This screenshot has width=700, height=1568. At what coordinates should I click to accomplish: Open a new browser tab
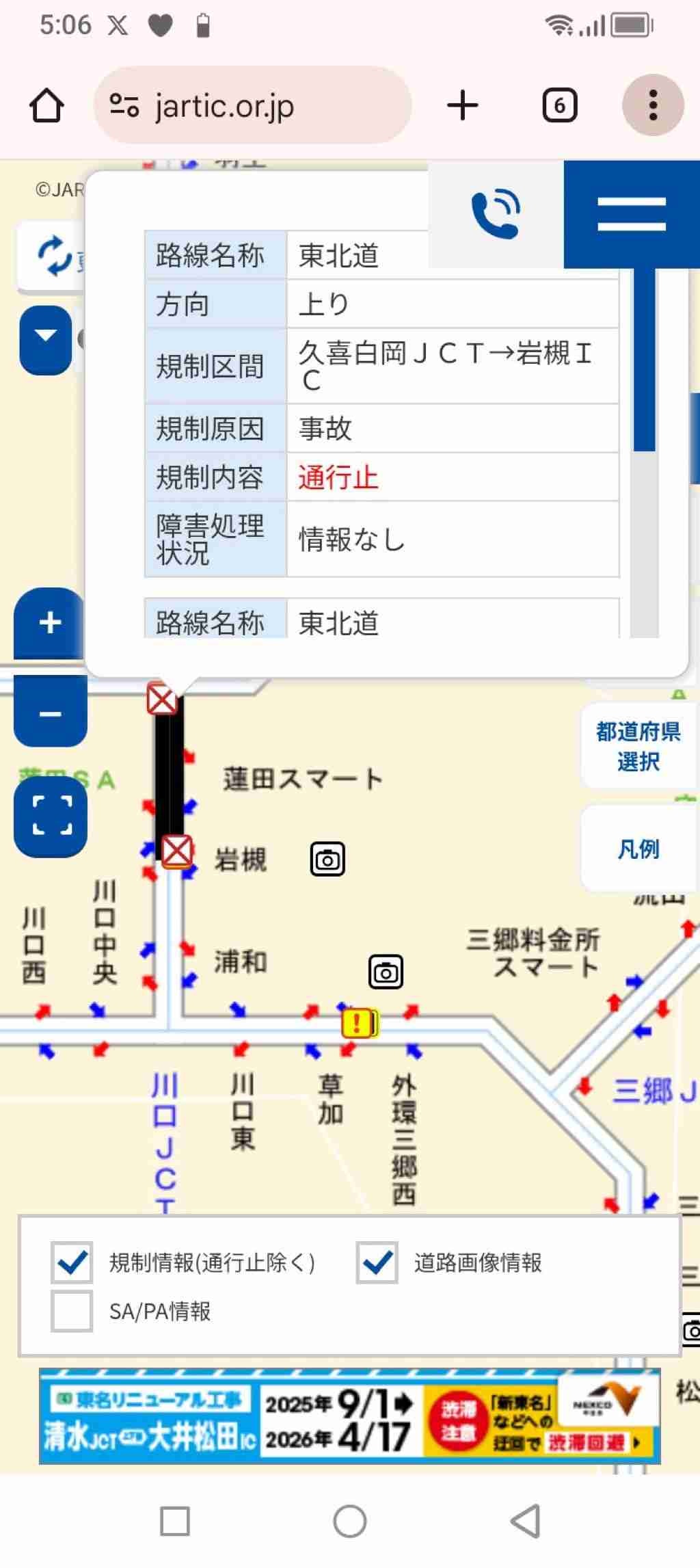pos(463,106)
